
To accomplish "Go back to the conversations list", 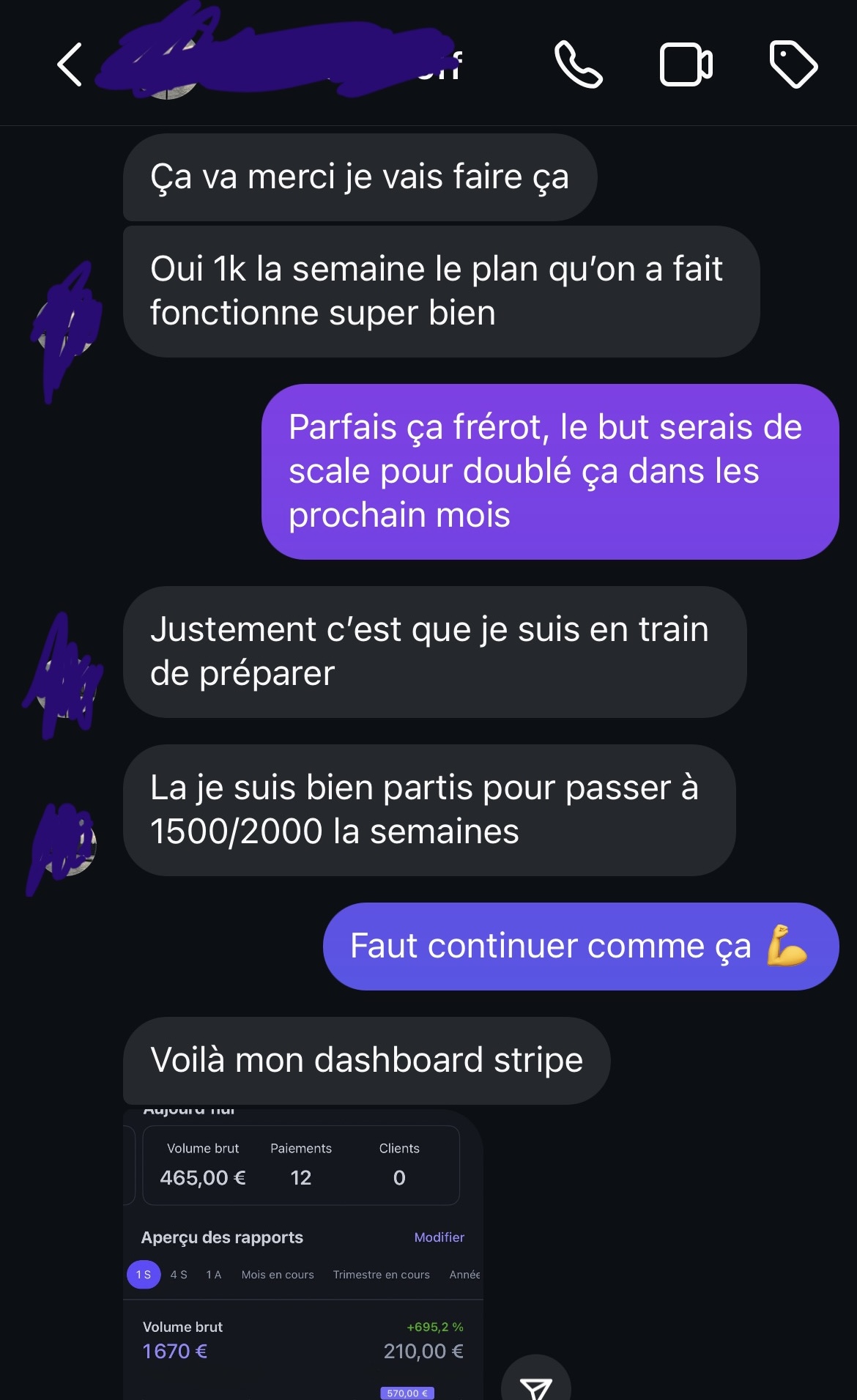I will point(70,65).
